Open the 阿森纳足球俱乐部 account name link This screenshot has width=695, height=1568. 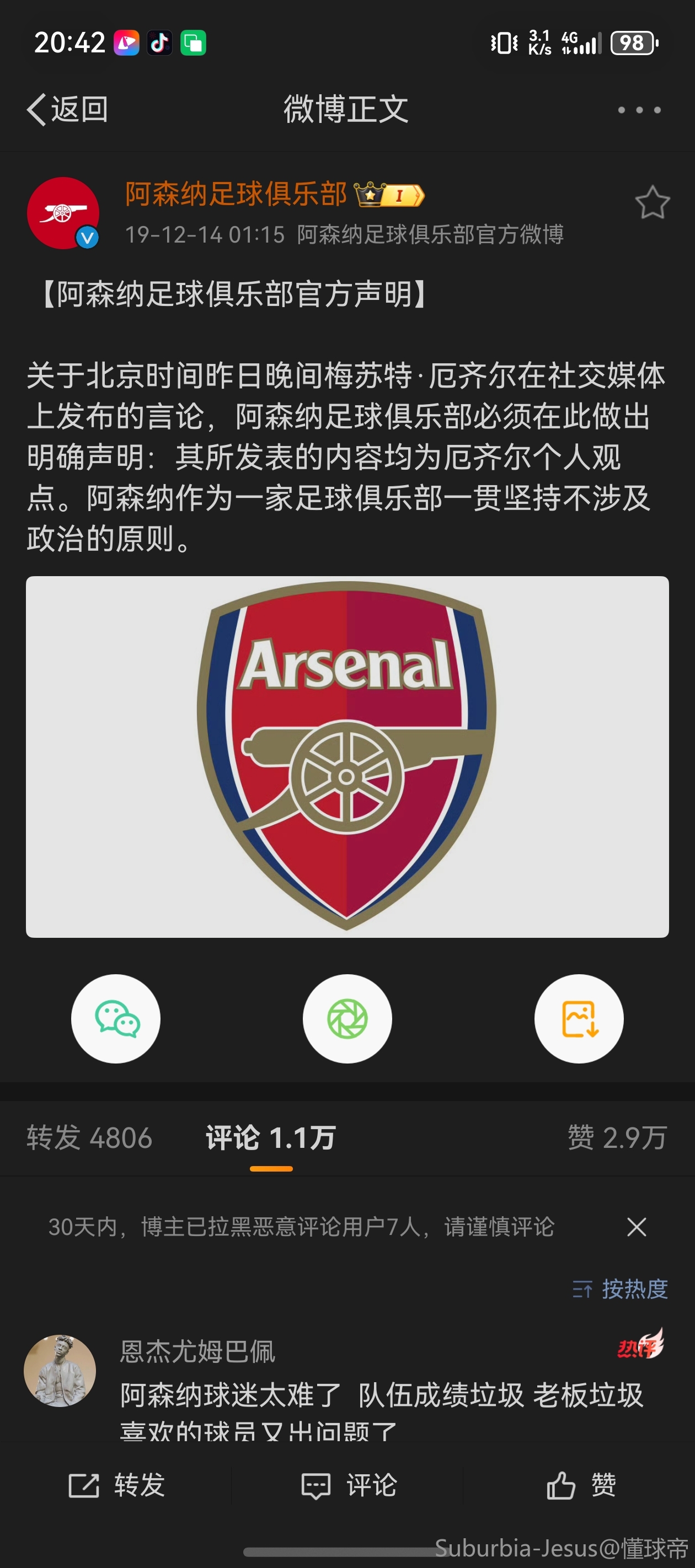tap(236, 194)
